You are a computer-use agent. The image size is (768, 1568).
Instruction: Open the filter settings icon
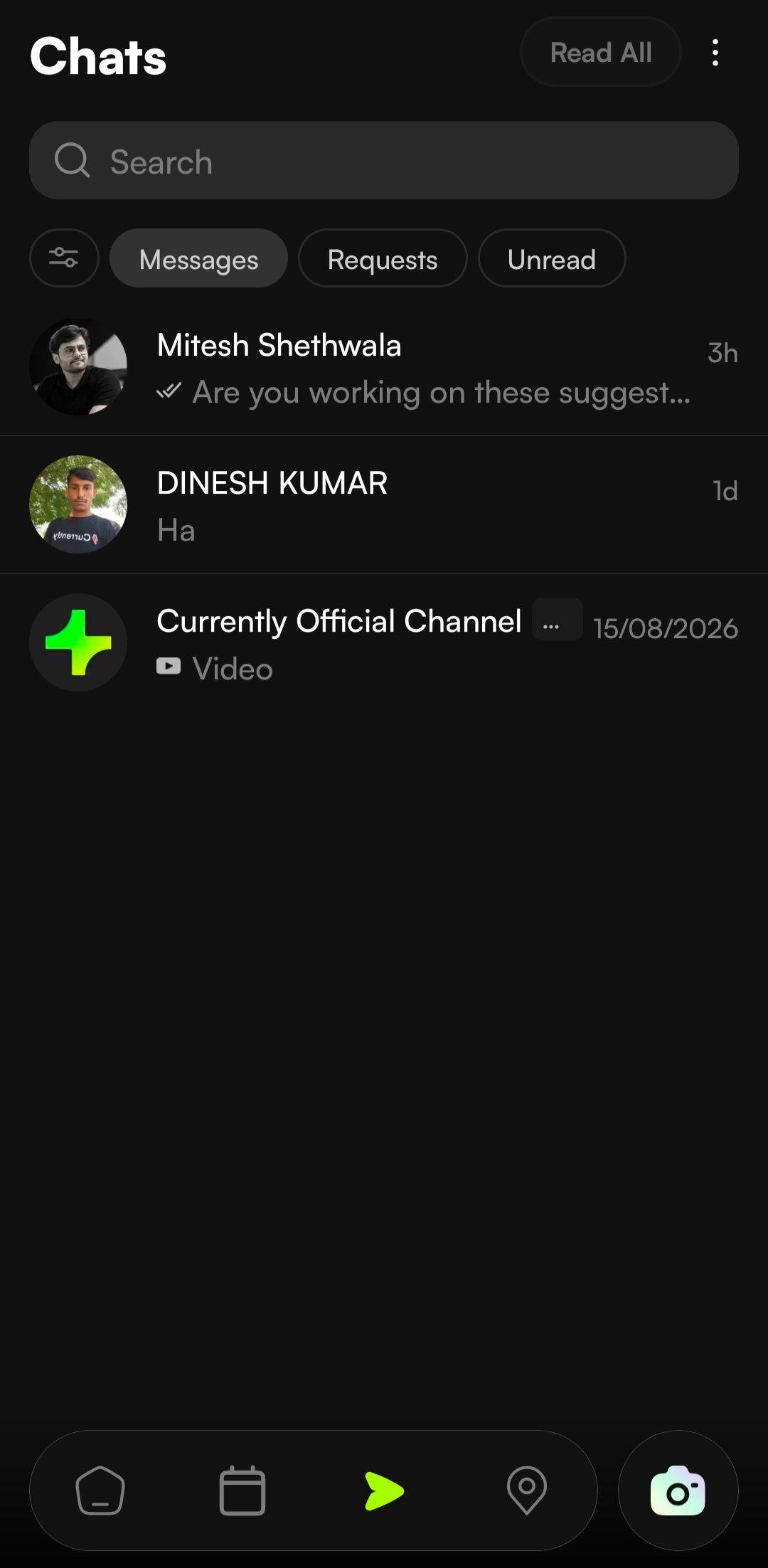point(64,258)
